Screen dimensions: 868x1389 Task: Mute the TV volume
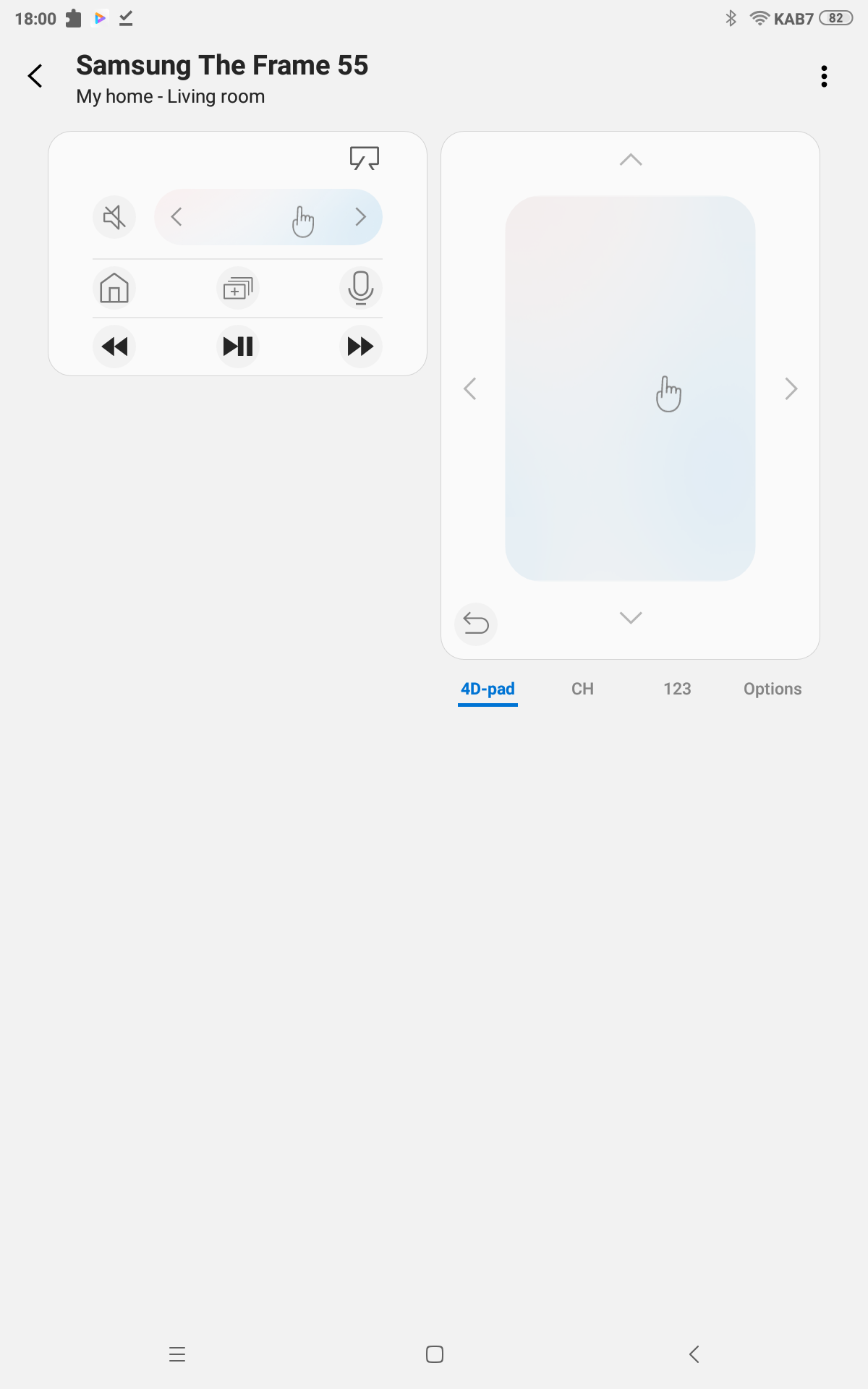(114, 217)
